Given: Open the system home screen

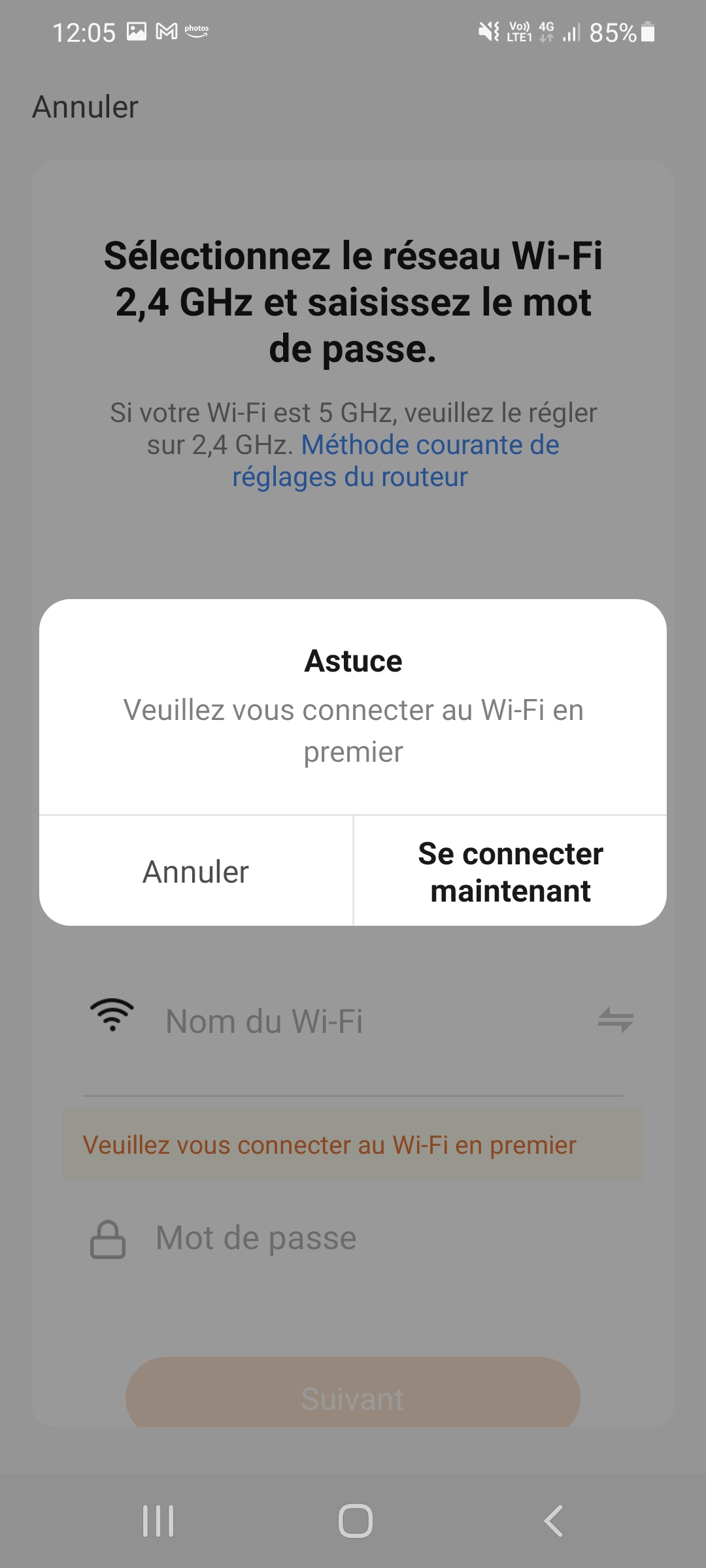Looking at the screenshot, I should coord(355,1520).
